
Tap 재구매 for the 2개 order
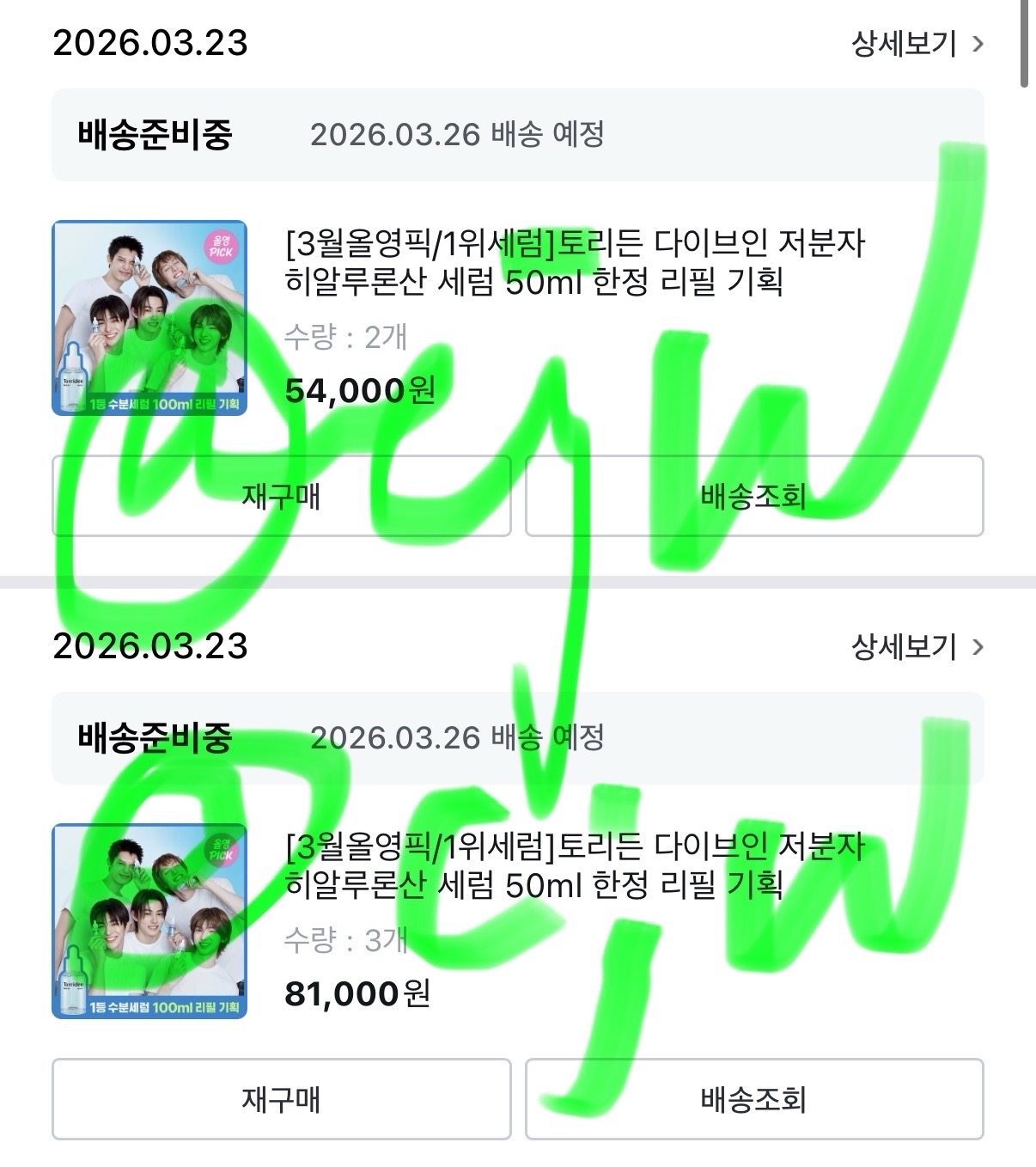[281, 496]
